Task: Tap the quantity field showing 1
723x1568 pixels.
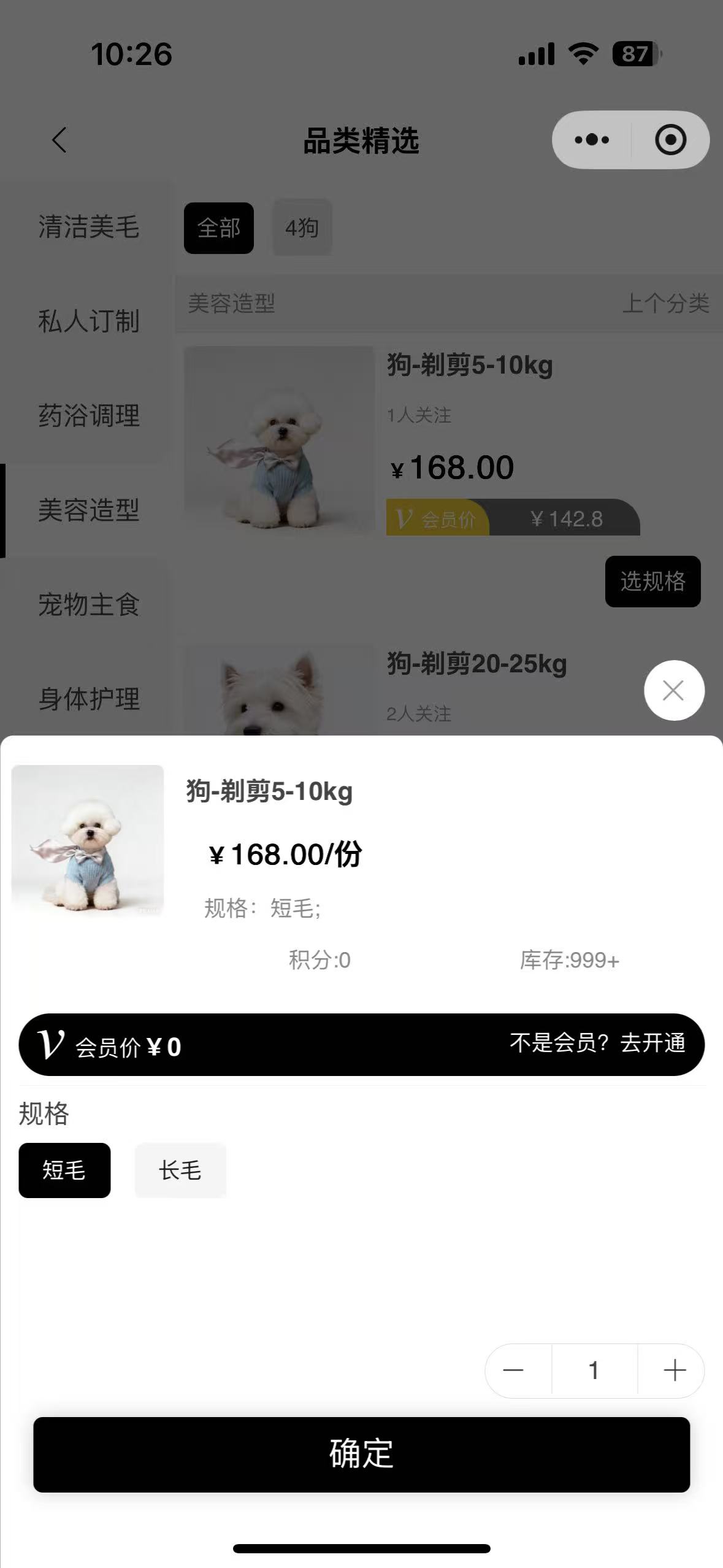Action: click(594, 1370)
